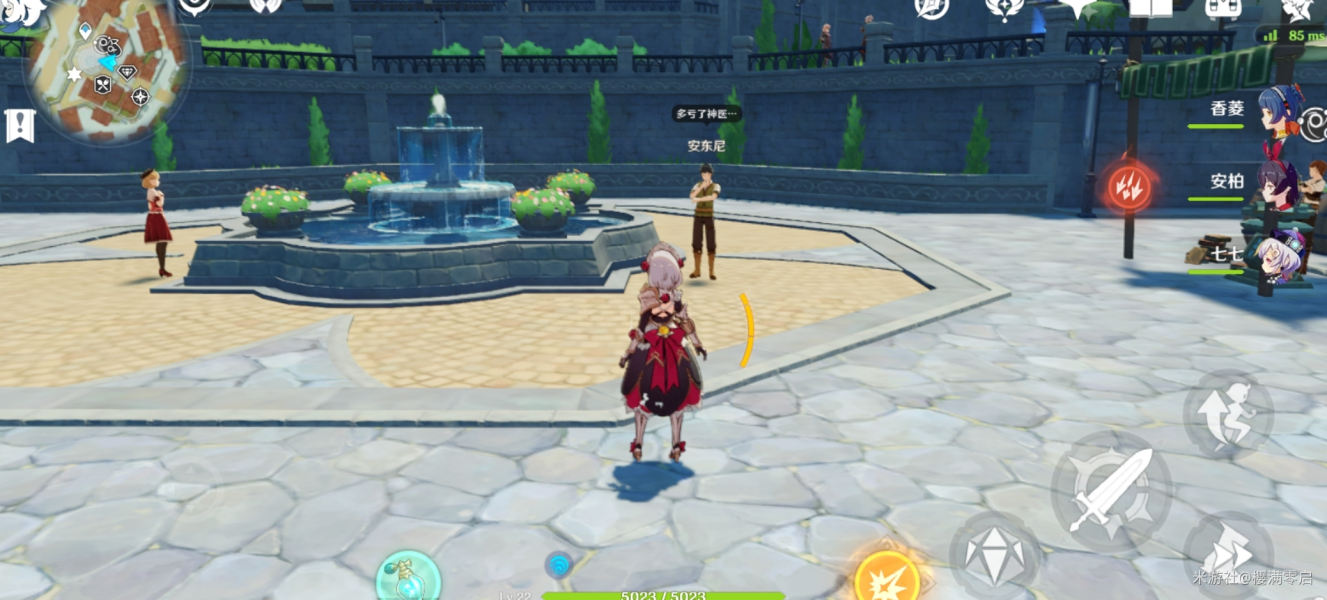Use the teal bottle gadget button
The width and height of the screenshot is (1327, 600).
[x=408, y=578]
